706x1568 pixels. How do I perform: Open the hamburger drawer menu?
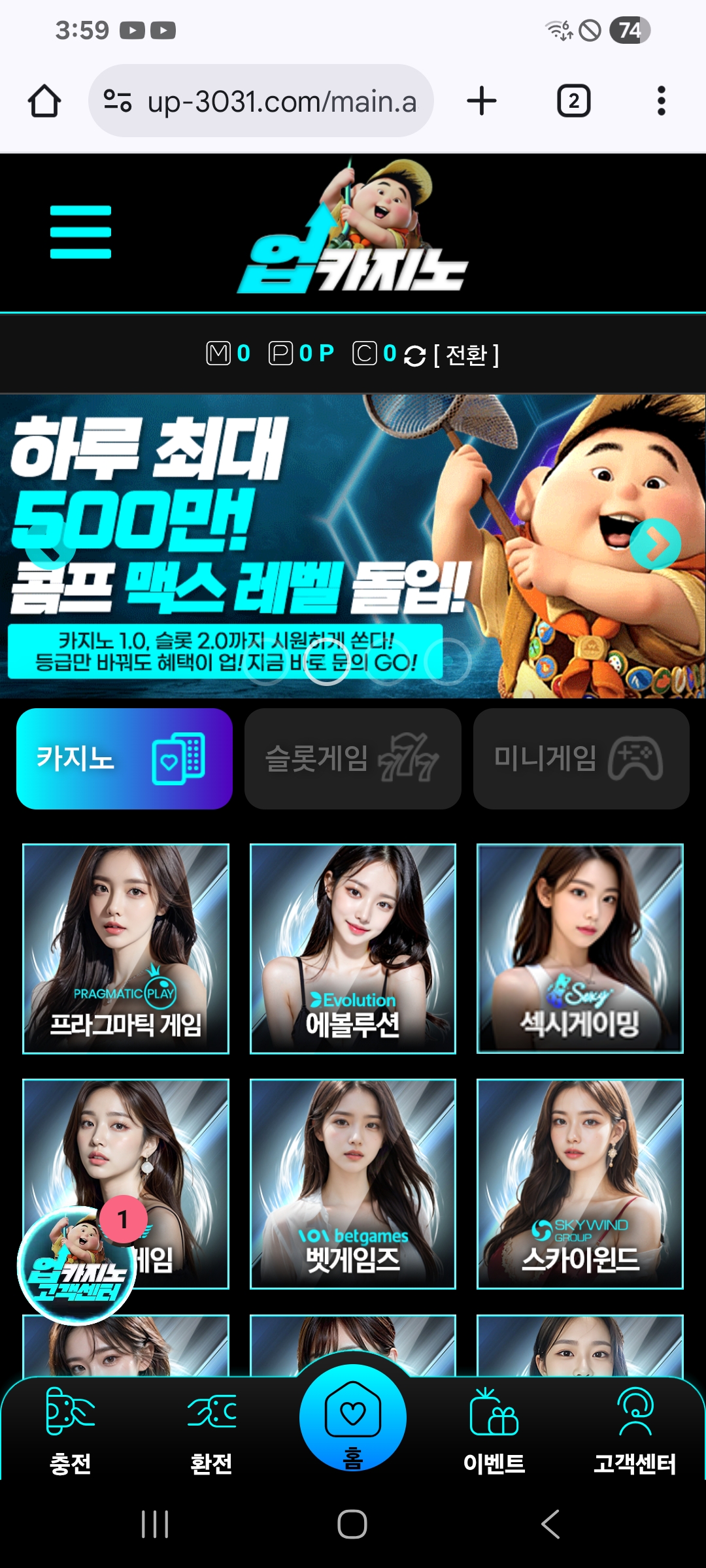point(80,232)
